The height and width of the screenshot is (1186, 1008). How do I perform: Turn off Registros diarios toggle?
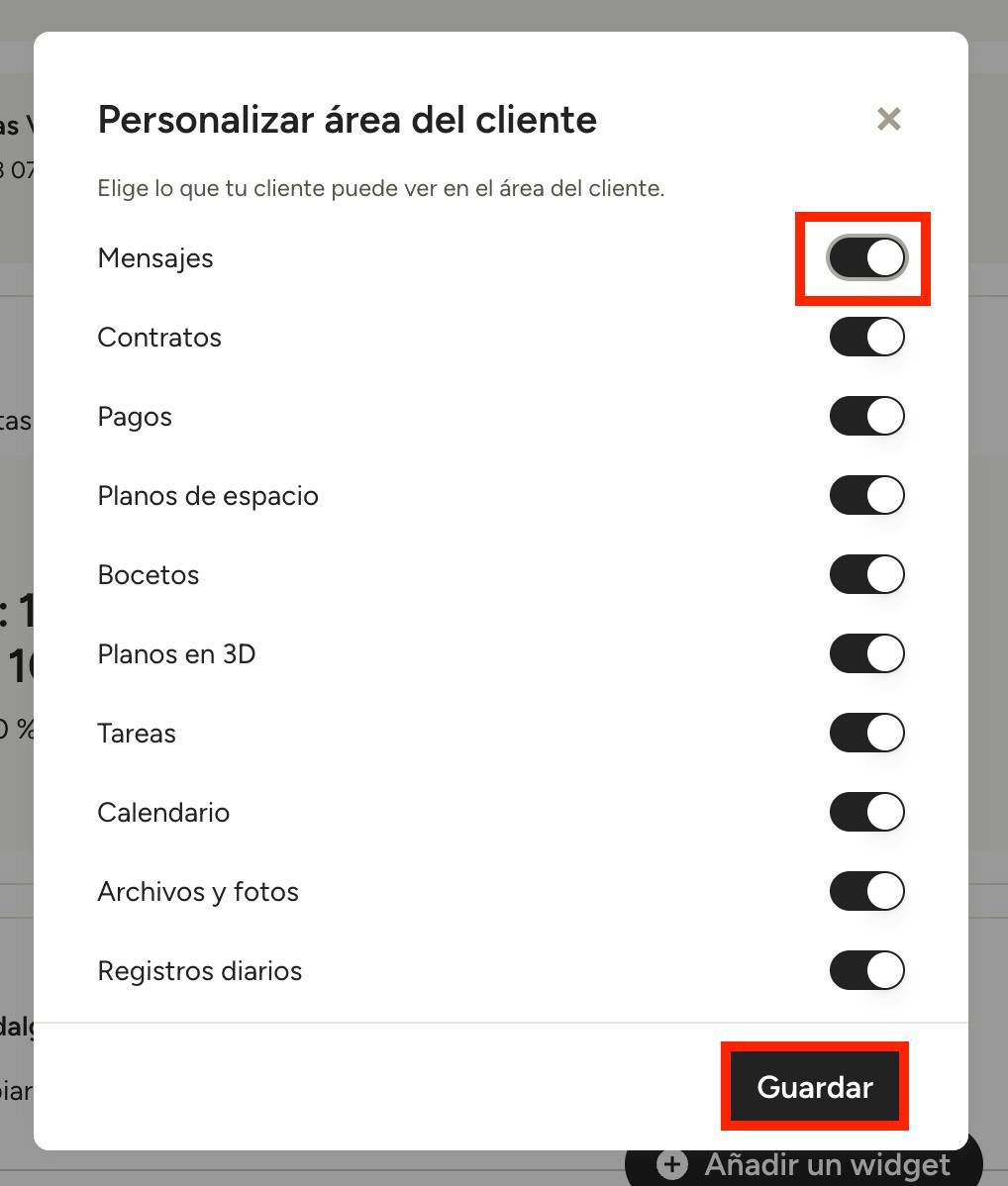(x=866, y=971)
